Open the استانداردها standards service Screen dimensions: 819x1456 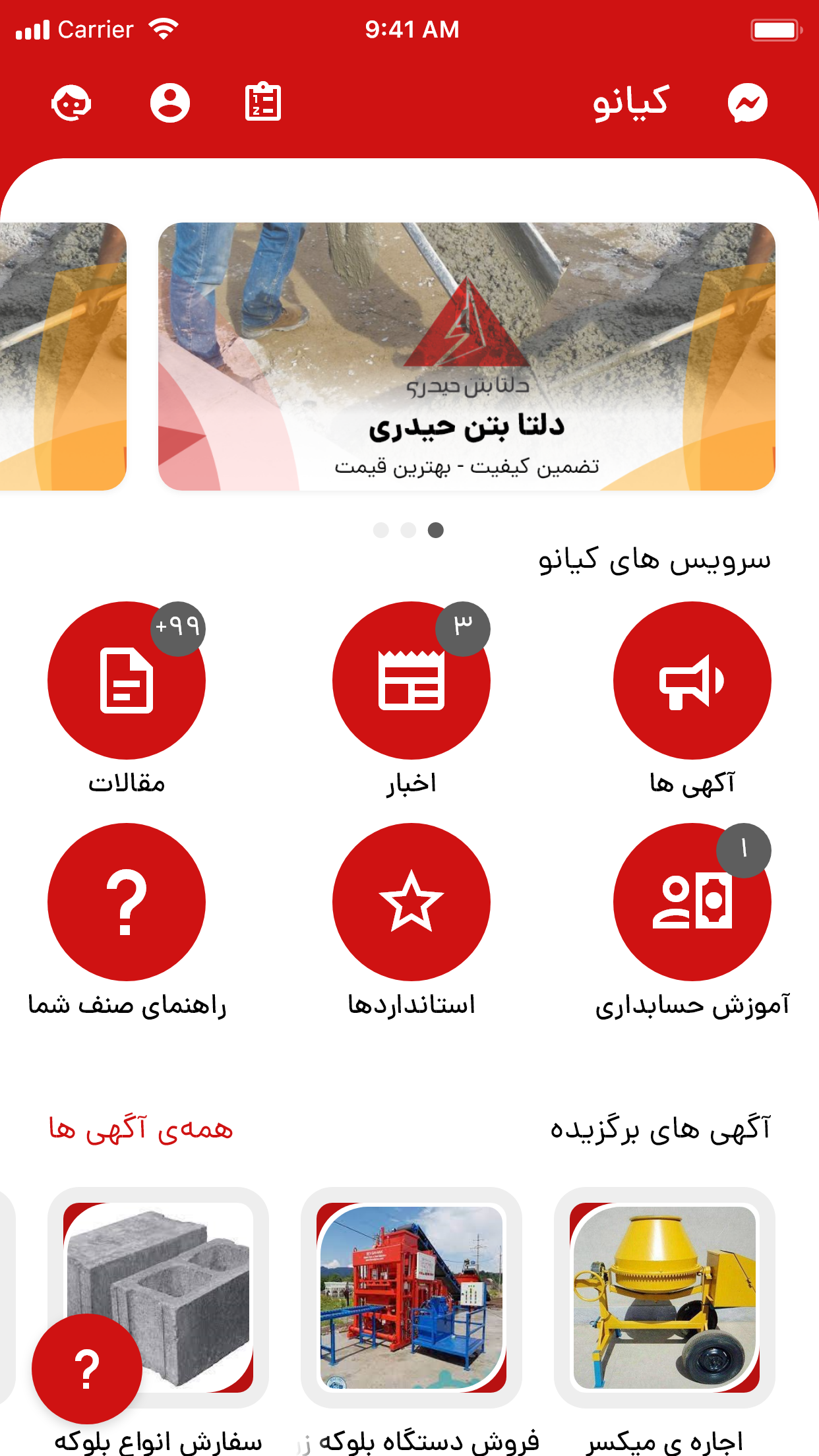click(x=411, y=901)
